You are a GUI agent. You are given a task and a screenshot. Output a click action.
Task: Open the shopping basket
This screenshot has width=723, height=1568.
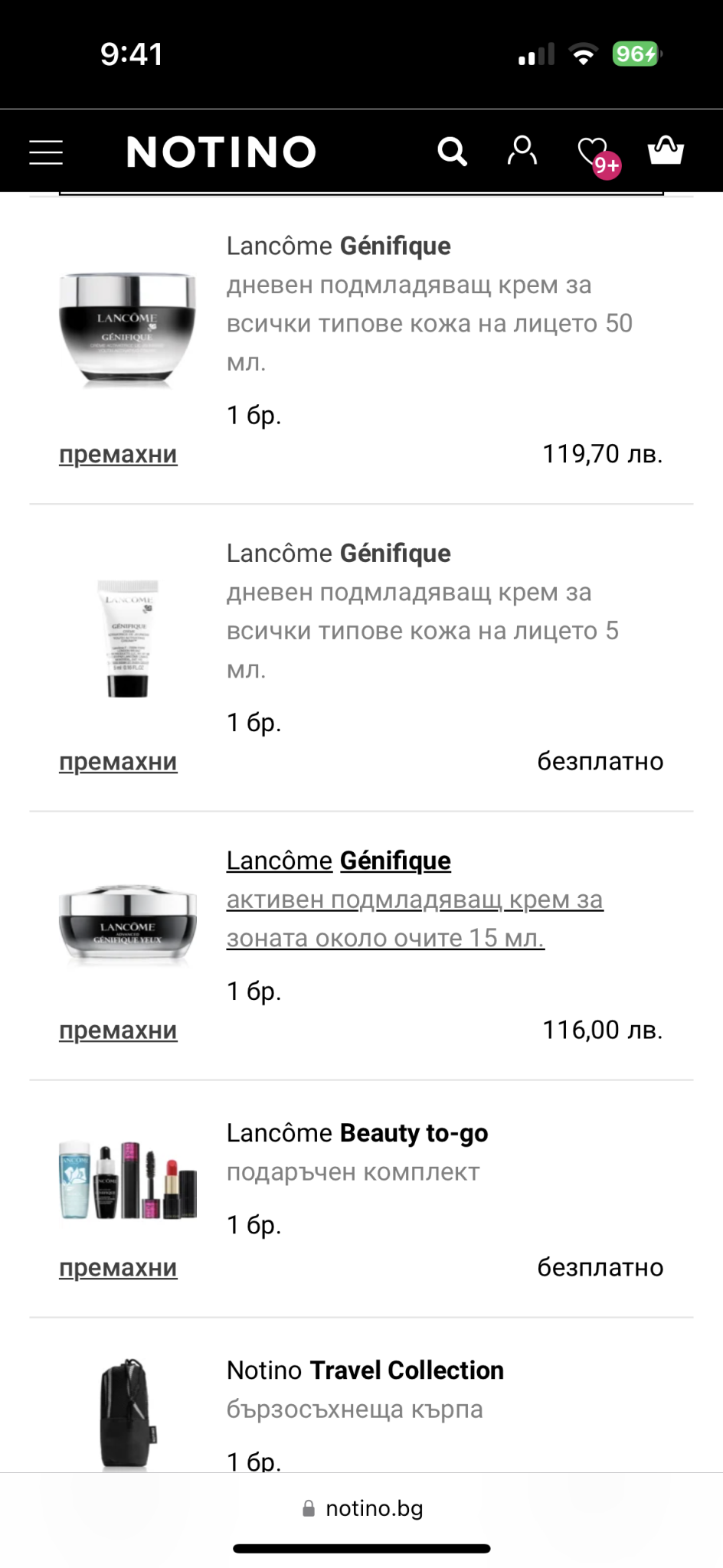[x=666, y=151]
